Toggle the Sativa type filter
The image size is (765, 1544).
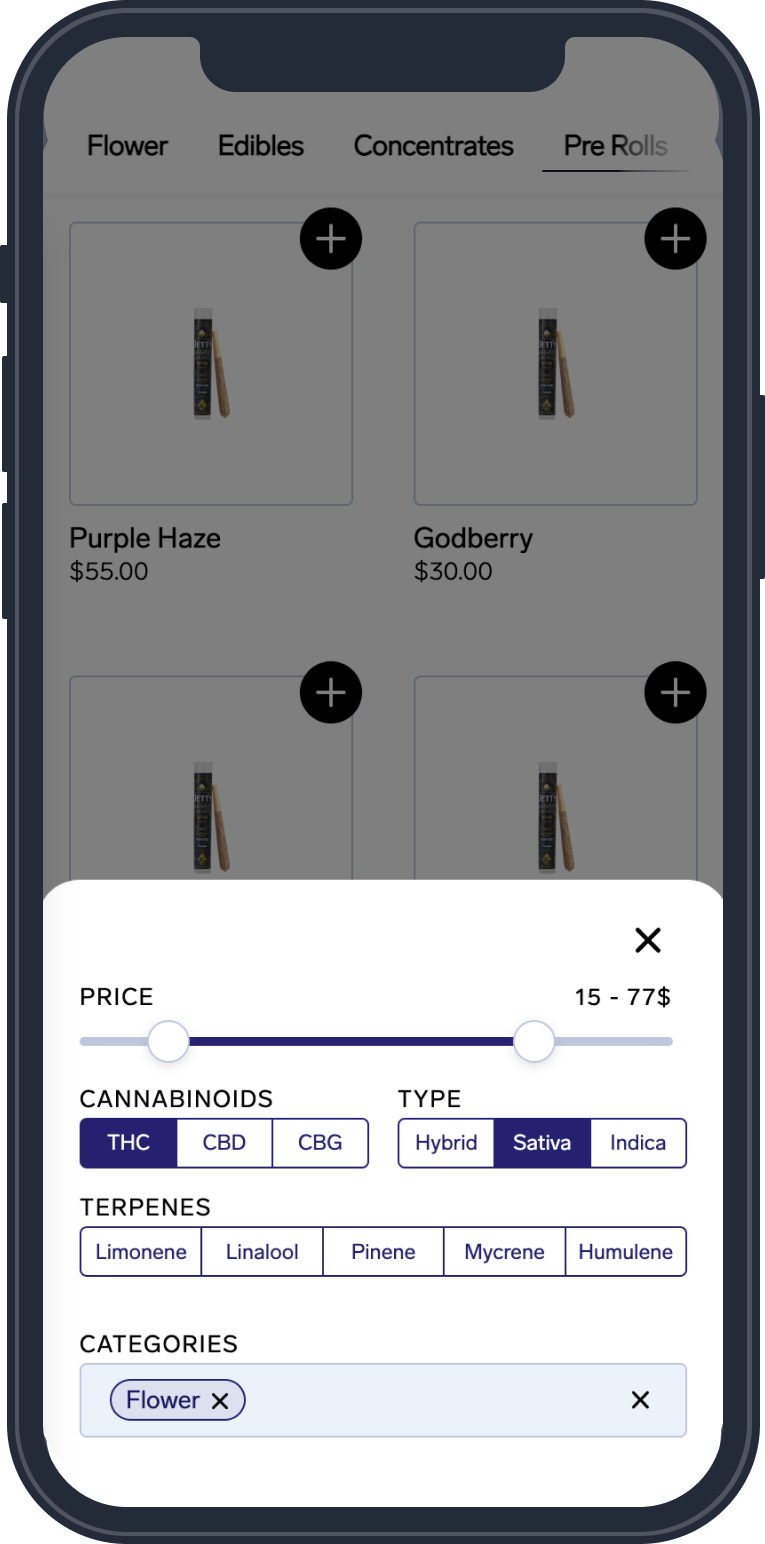pos(542,1143)
